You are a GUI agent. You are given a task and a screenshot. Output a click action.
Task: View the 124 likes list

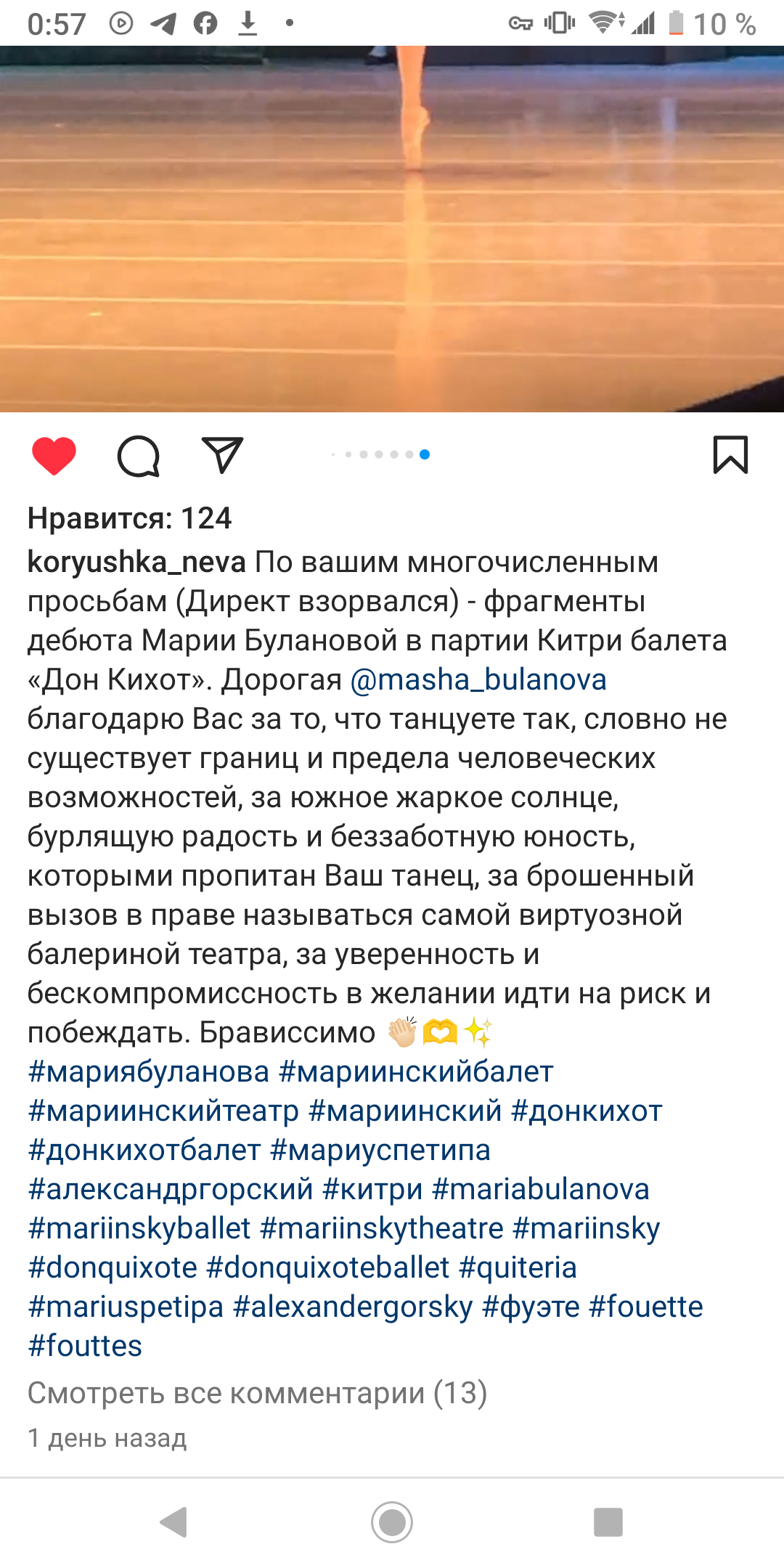point(130,518)
